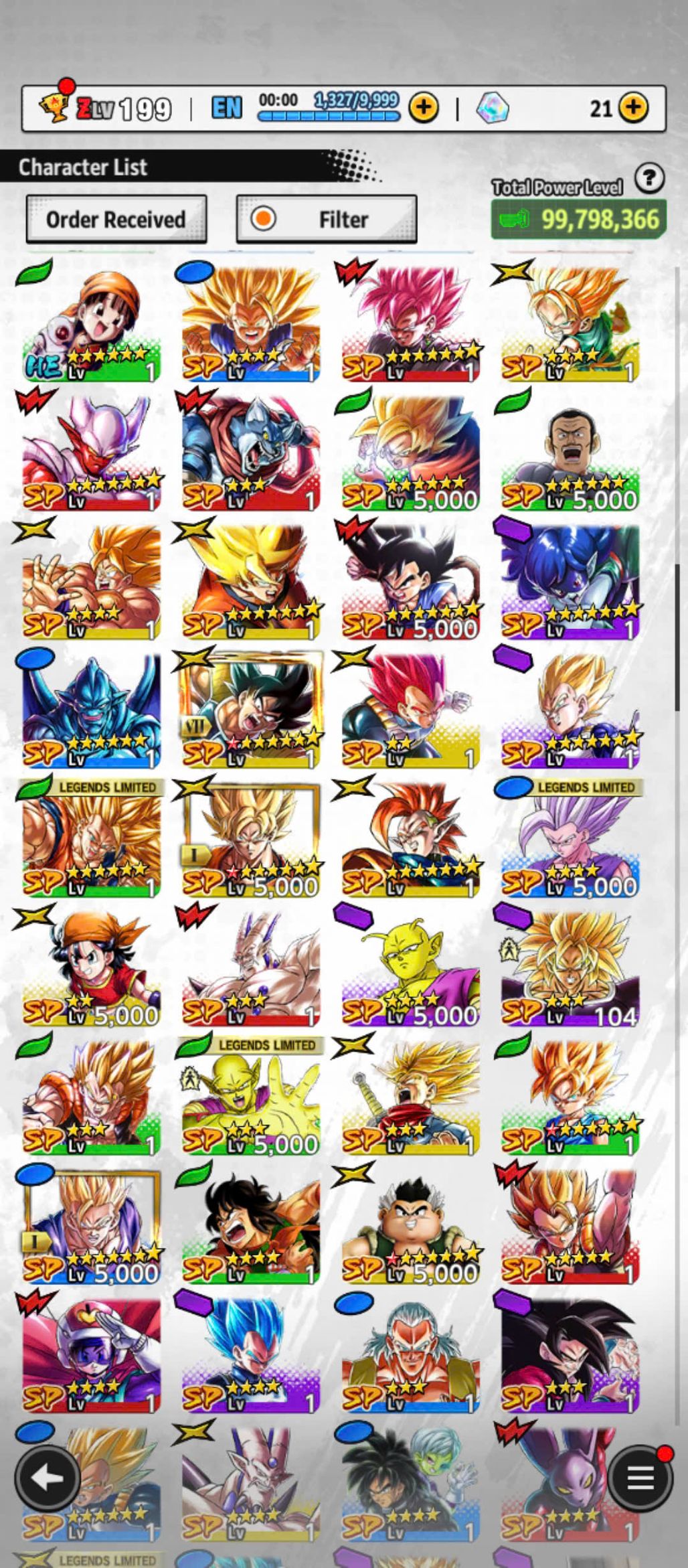This screenshot has width=688, height=1568.
Task: Select the Yamcha green character tile
Action: coord(250,1227)
